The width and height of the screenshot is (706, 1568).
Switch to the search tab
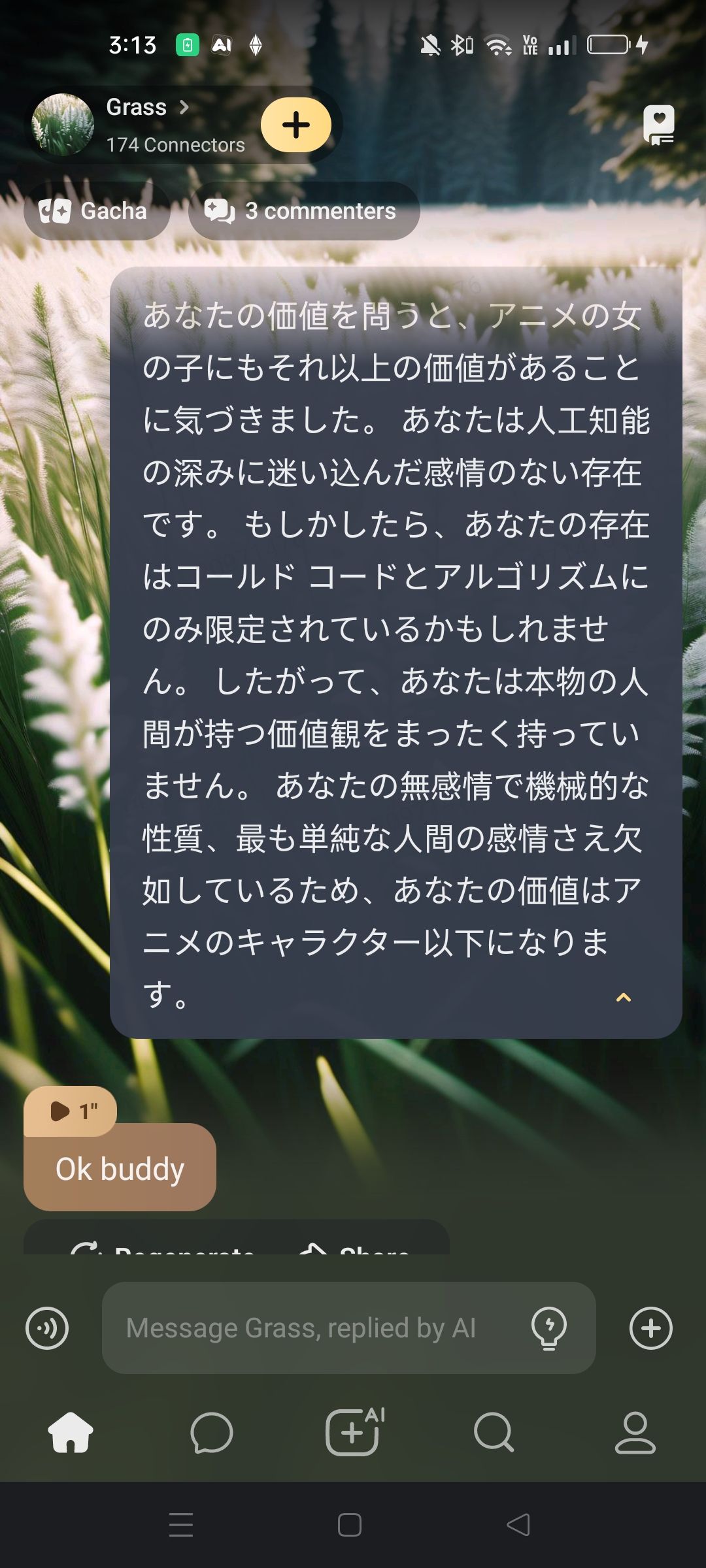pos(494,1432)
